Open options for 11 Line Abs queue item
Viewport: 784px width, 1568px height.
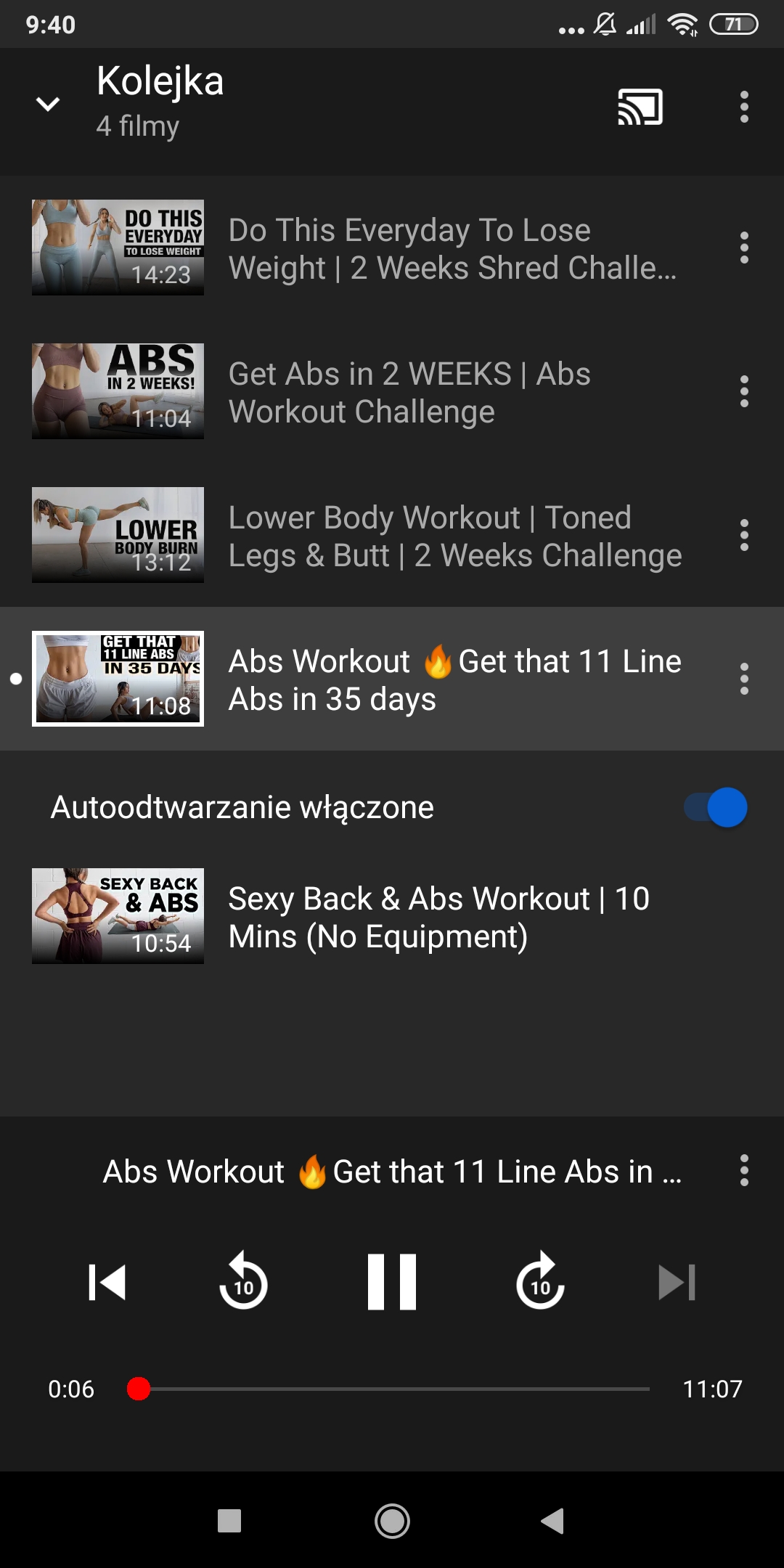pos(744,679)
